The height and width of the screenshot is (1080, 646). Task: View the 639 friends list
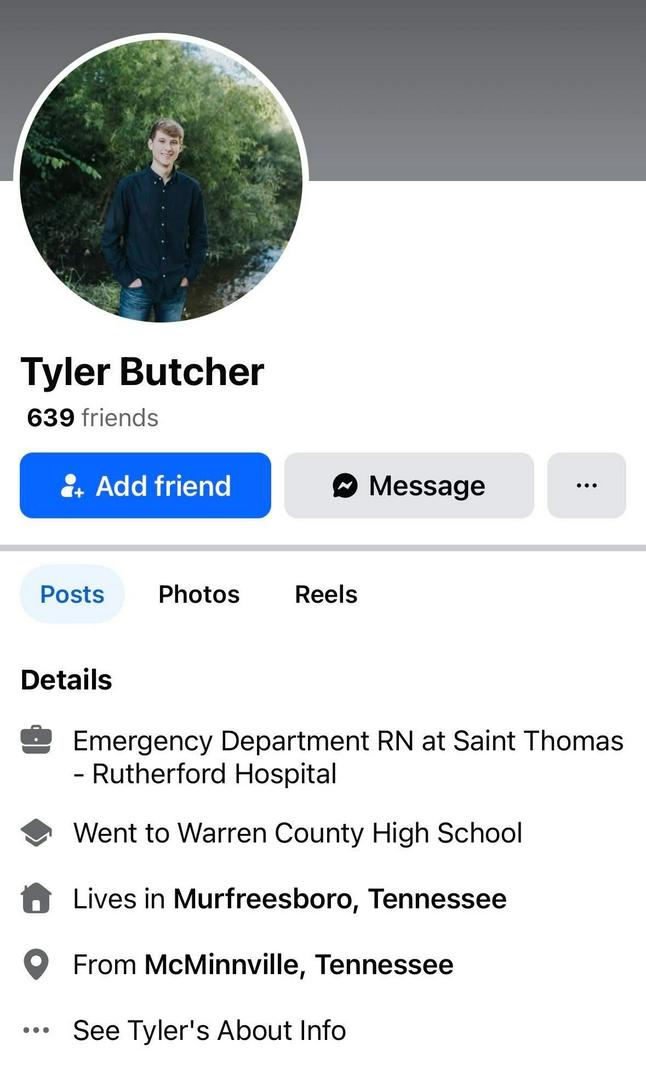pyautogui.click(x=92, y=417)
